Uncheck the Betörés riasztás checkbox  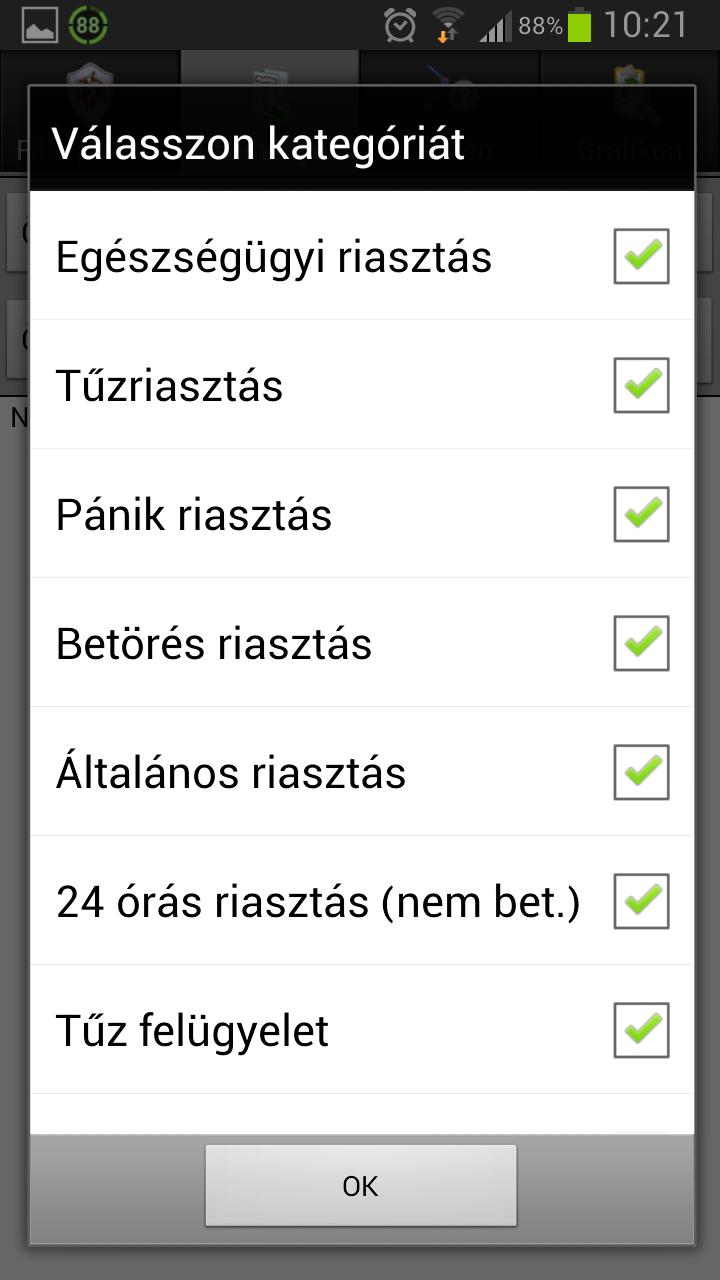point(641,643)
